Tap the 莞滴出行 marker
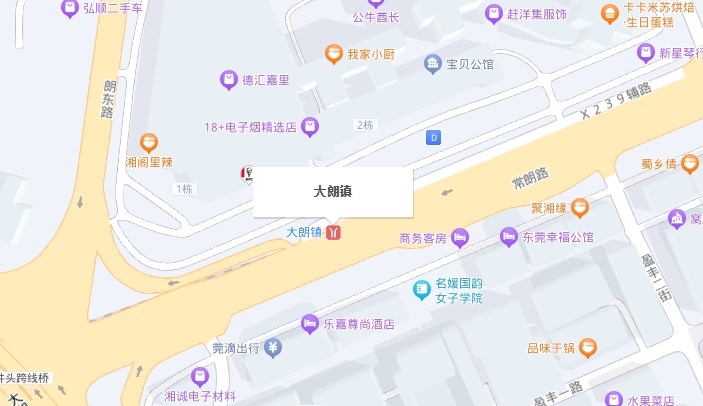Screen dimensions: 703x406 (273, 348)
